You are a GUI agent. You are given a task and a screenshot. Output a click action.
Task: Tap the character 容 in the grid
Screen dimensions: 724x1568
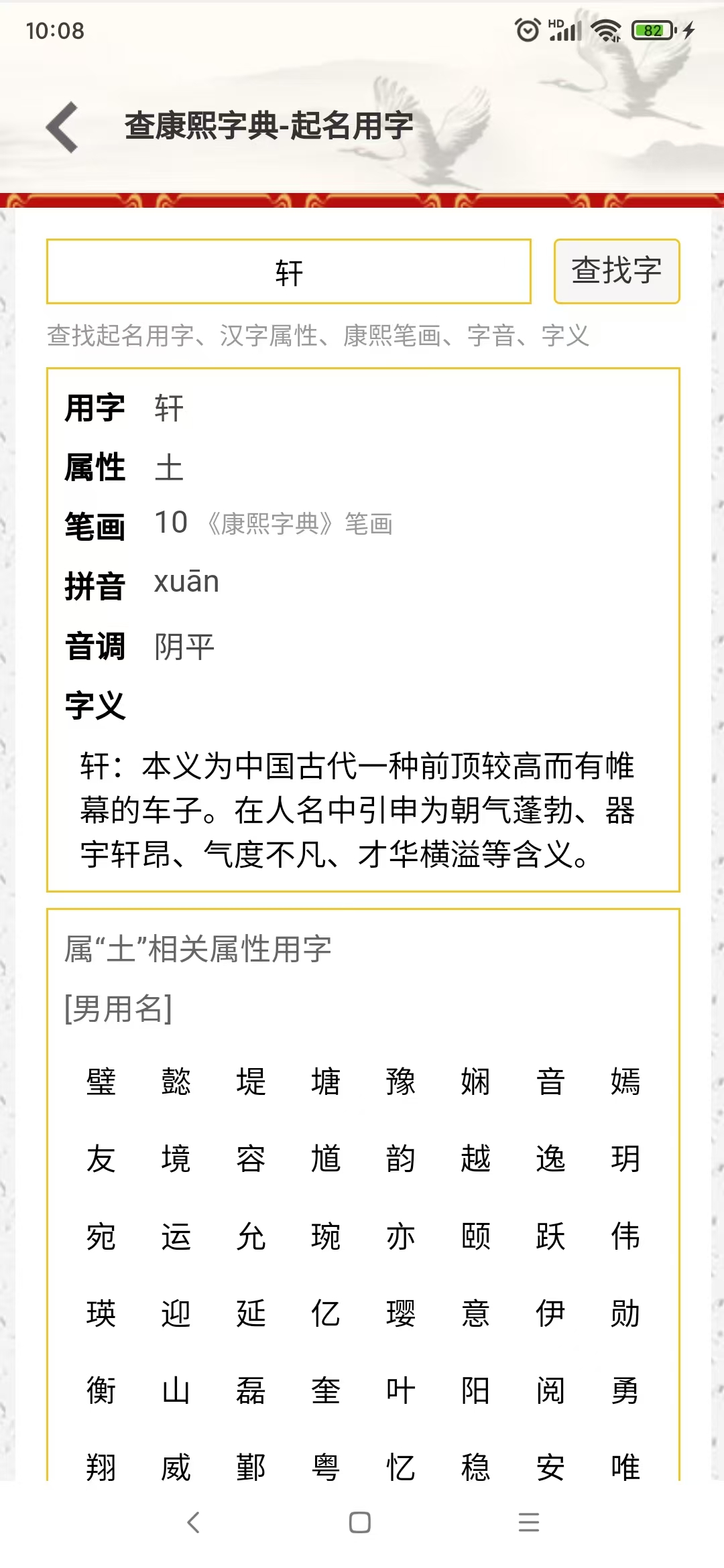(x=251, y=1159)
